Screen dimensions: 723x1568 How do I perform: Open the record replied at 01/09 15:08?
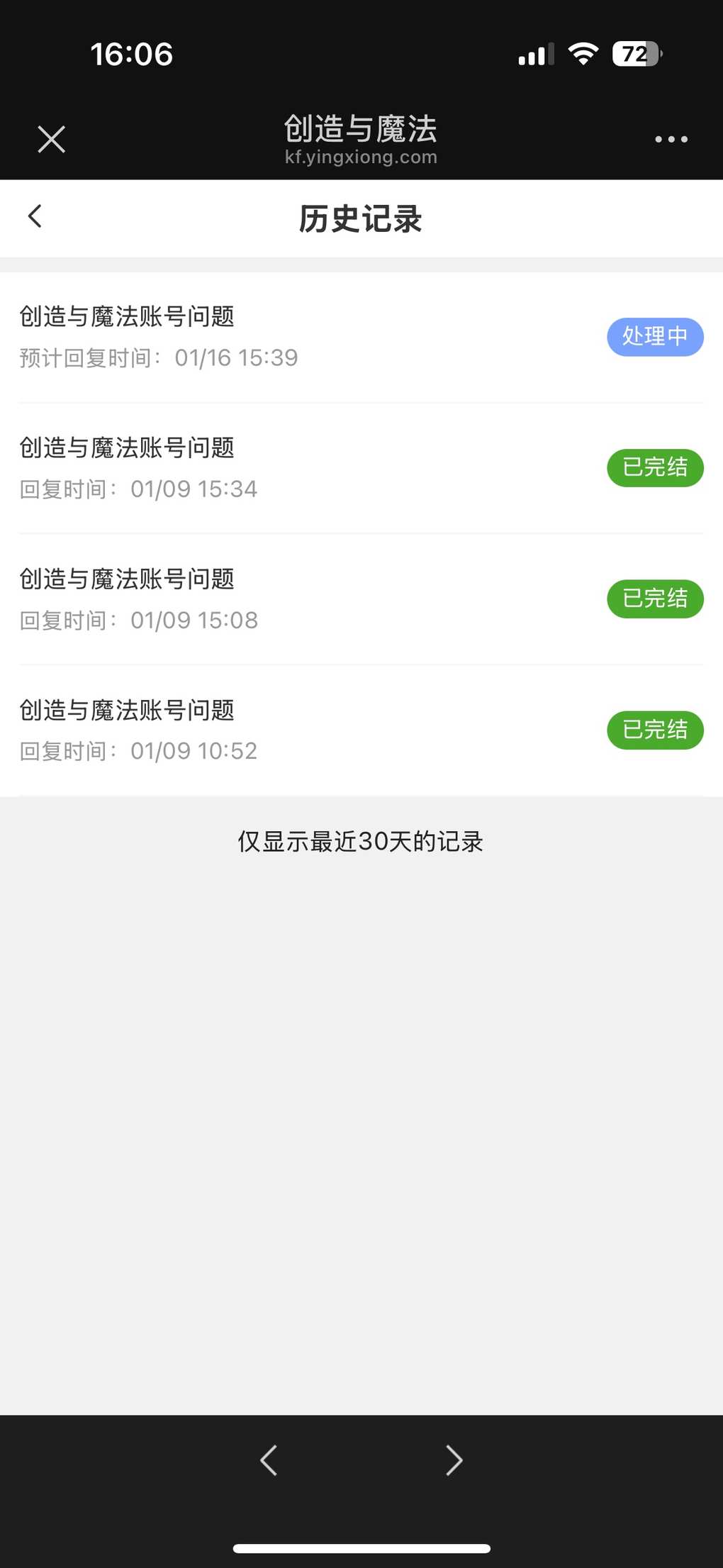click(x=361, y=599)
